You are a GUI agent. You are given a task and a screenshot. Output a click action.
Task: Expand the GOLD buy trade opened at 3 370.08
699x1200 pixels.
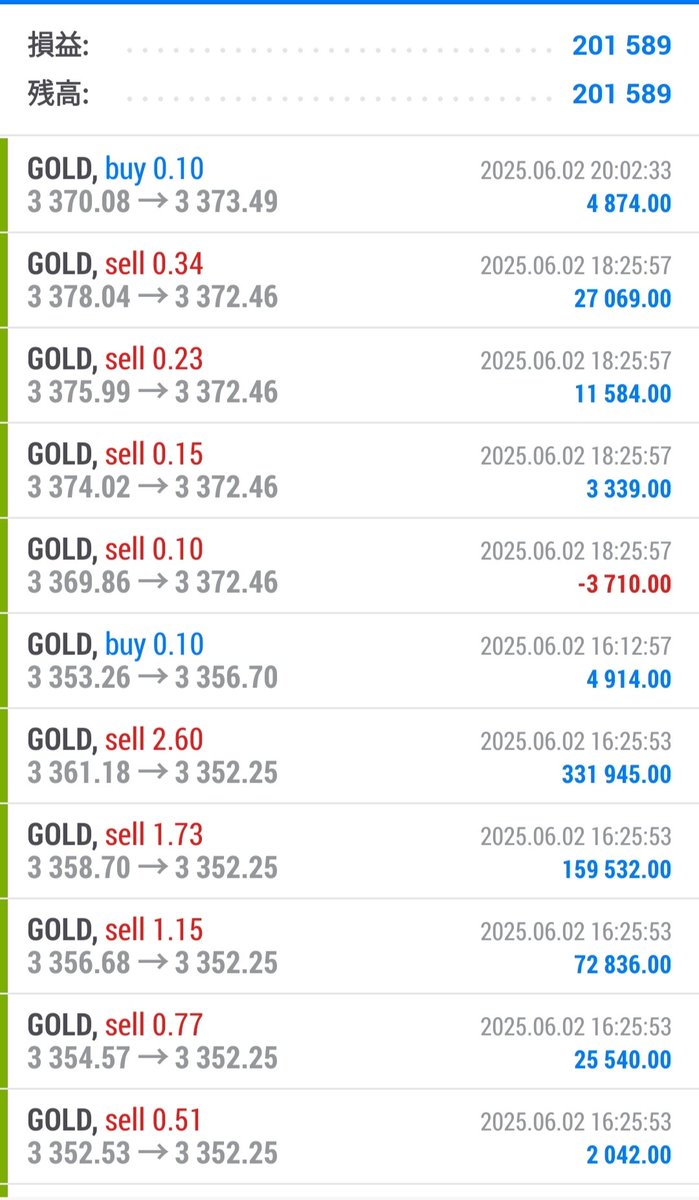pos(350,185)
